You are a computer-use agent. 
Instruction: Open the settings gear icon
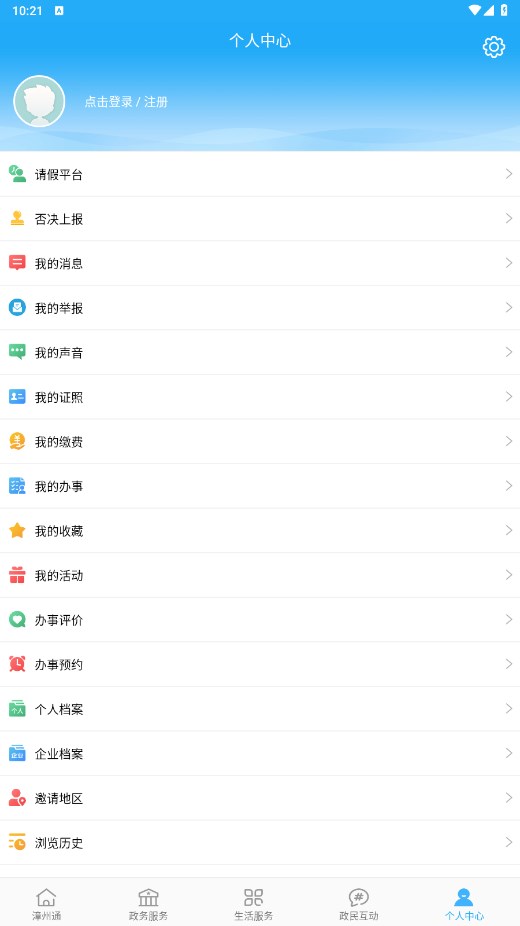tap(493, 47)
